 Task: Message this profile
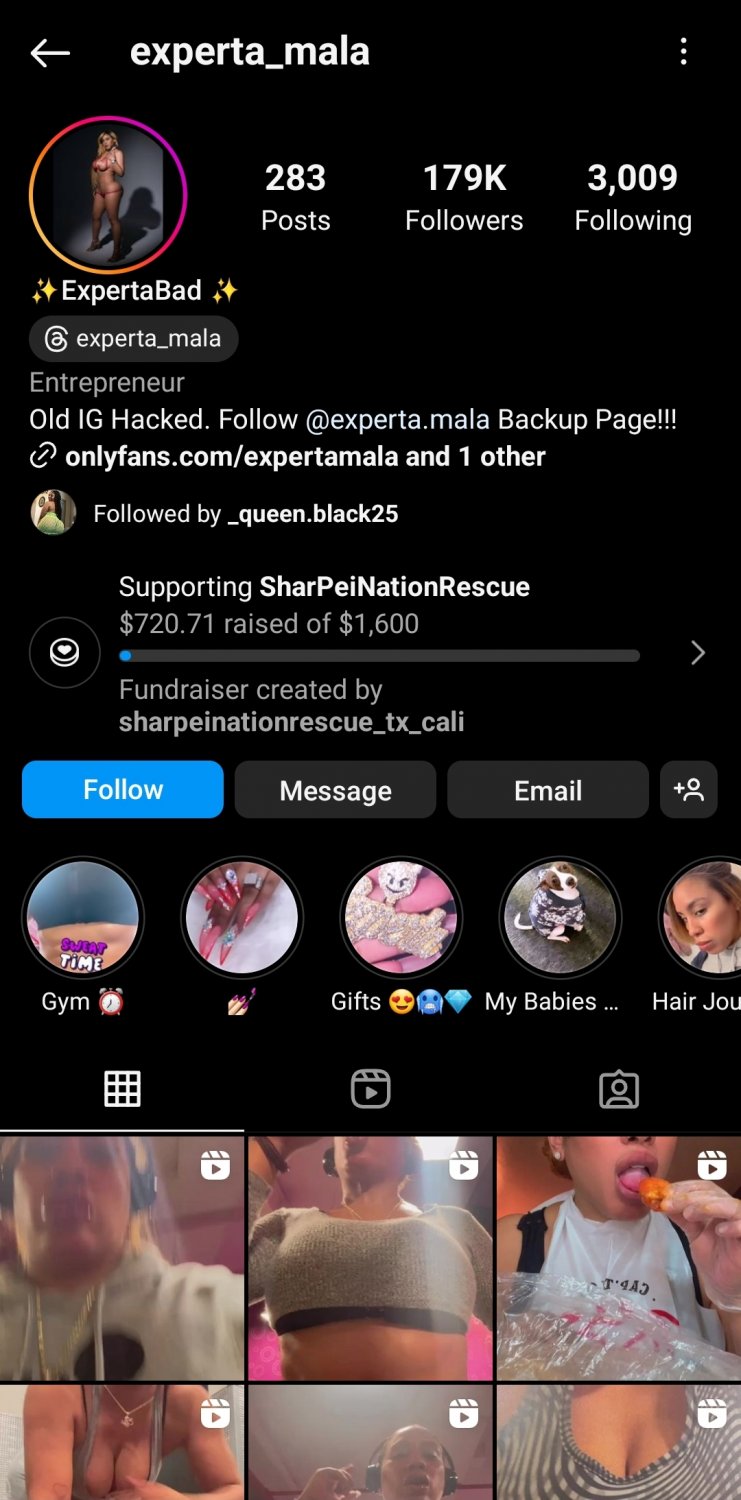(x=335, y=790)
